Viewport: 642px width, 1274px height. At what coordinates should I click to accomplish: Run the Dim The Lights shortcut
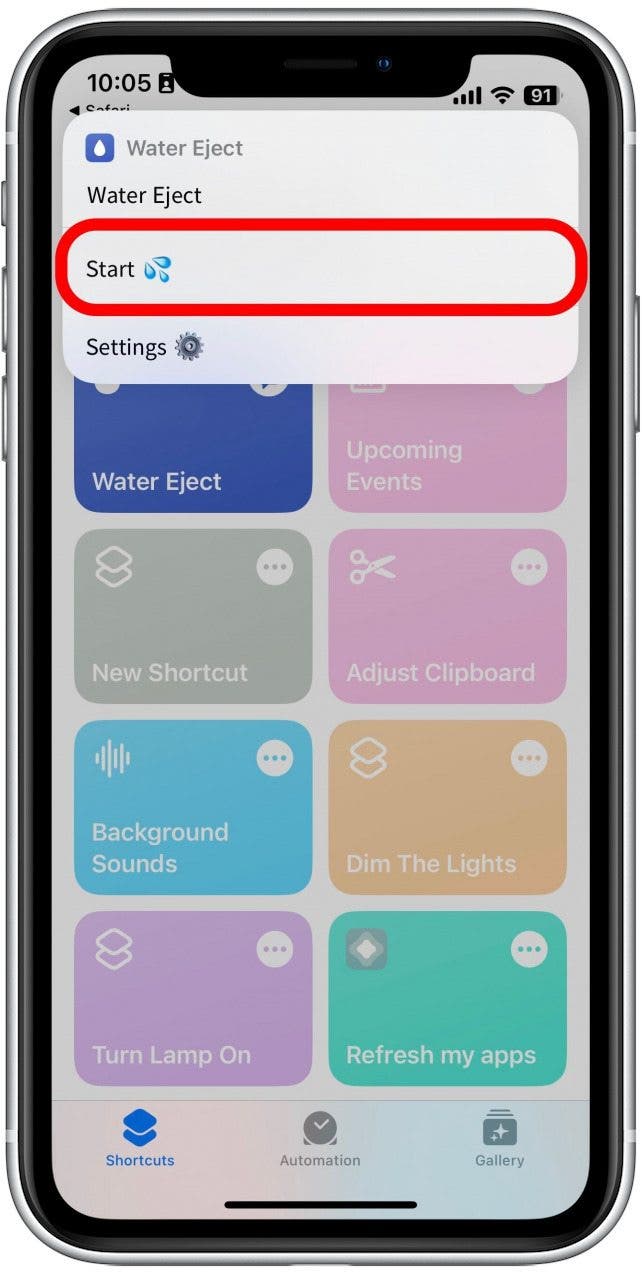(x=447, y=807)
